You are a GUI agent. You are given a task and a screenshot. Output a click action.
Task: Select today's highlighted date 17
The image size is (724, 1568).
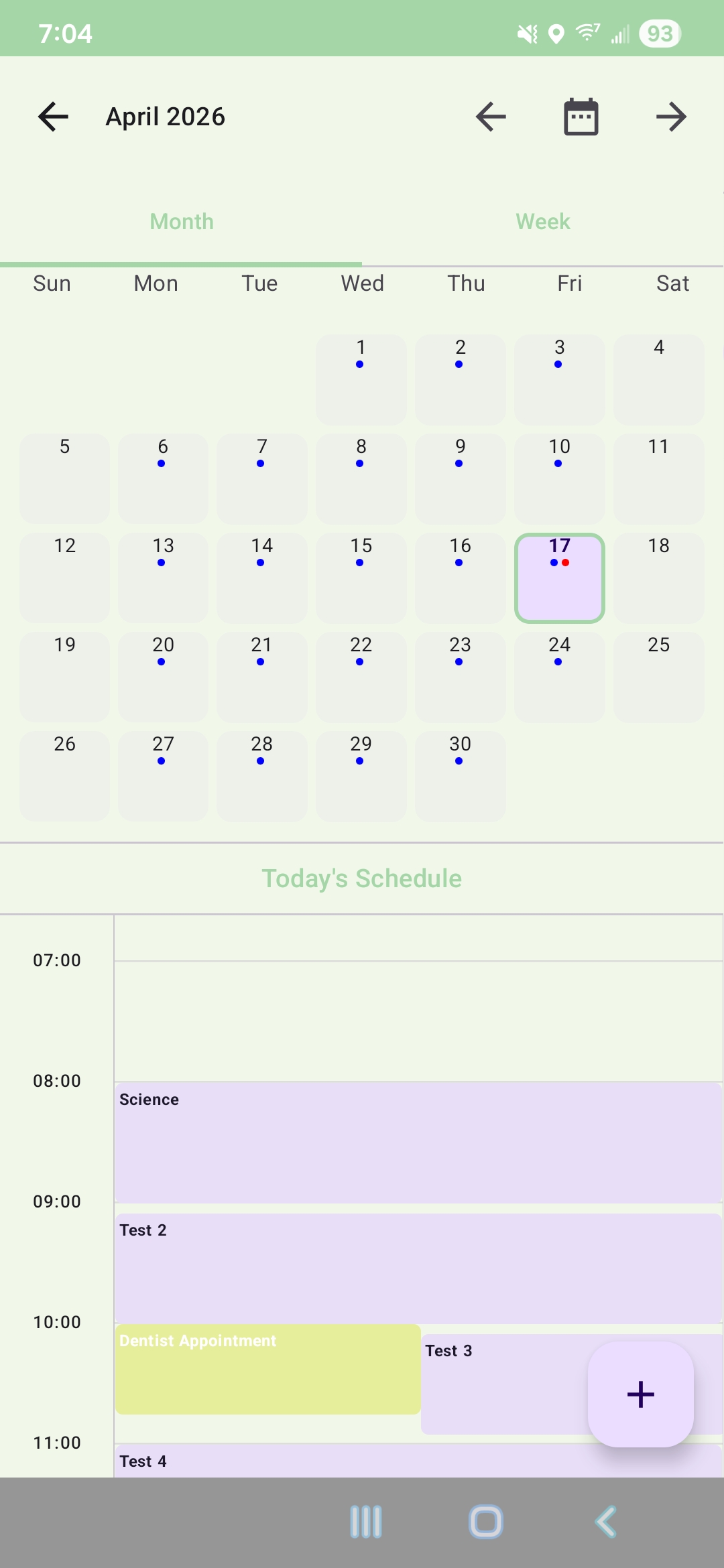point(560,576)
